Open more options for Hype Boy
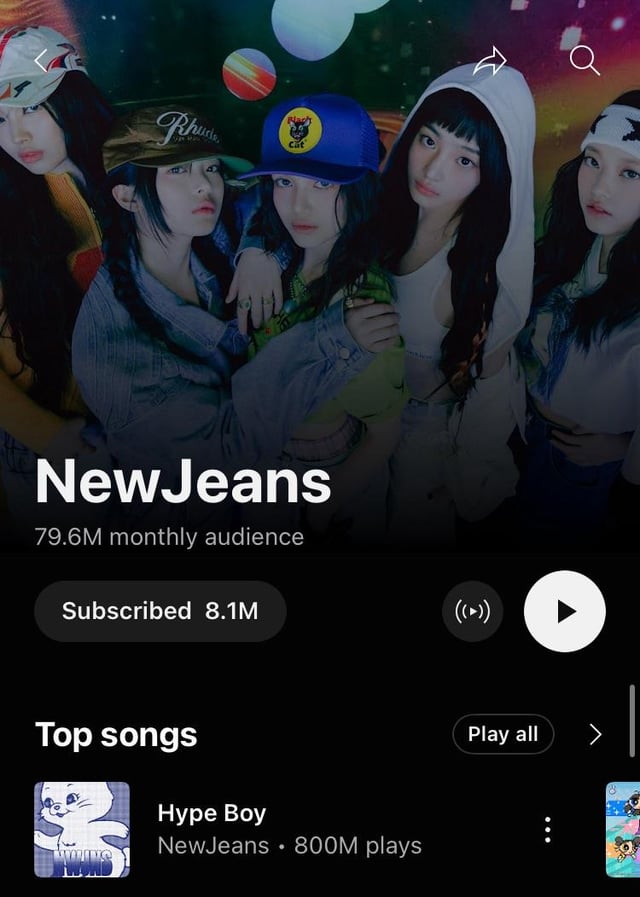The height and width of the screenshot is (897, 640). coord(547,829)
